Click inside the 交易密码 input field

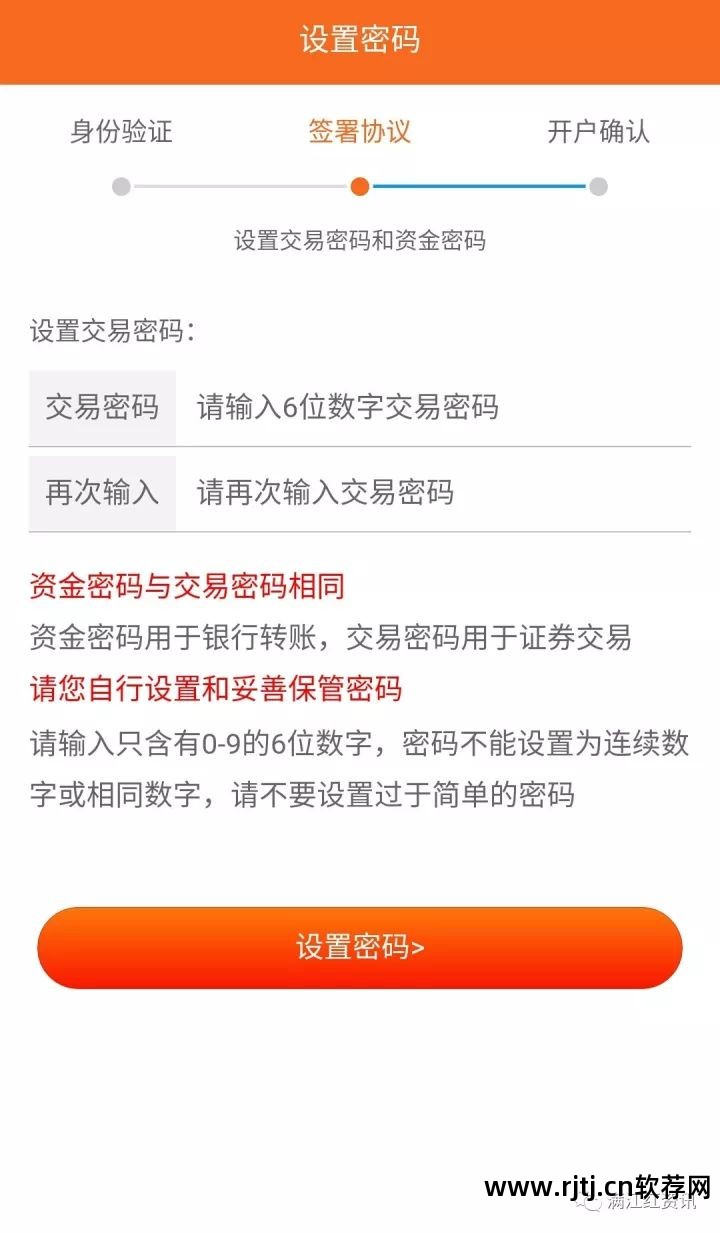pyautogui.click(x=430, y=408)
